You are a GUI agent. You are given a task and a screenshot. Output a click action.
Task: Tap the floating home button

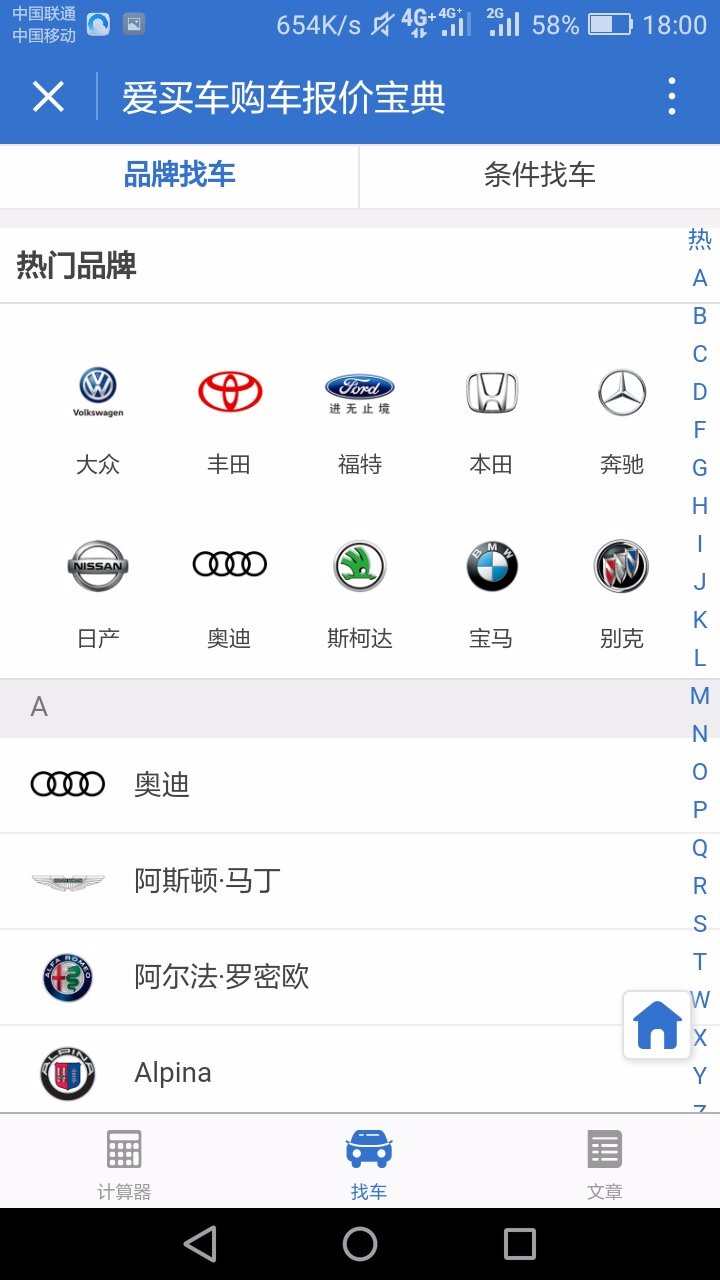[x=657, y=1025]
